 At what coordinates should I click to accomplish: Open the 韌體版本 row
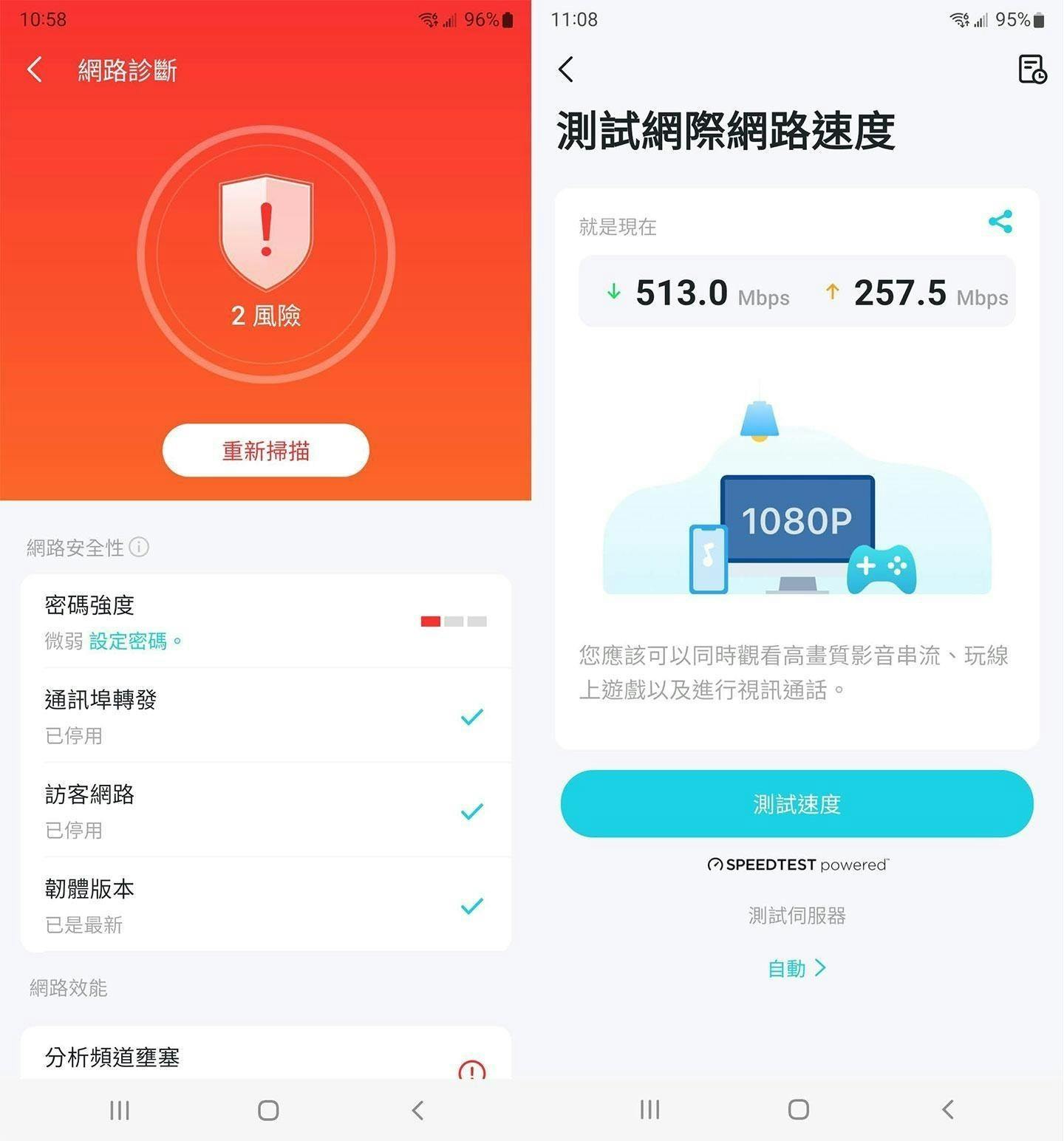266,905
